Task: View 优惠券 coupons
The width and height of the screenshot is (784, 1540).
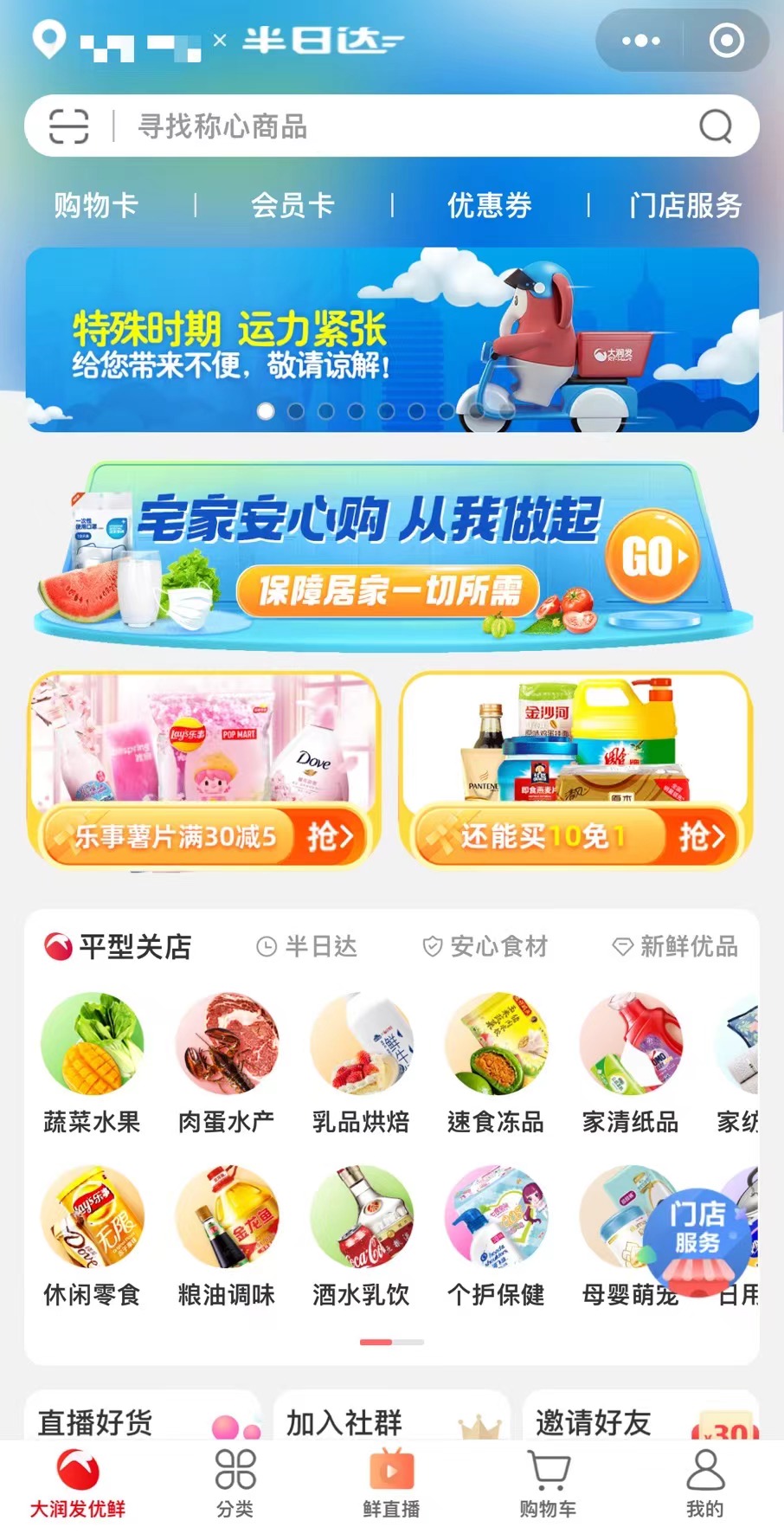Action: [x=490, y=205]
